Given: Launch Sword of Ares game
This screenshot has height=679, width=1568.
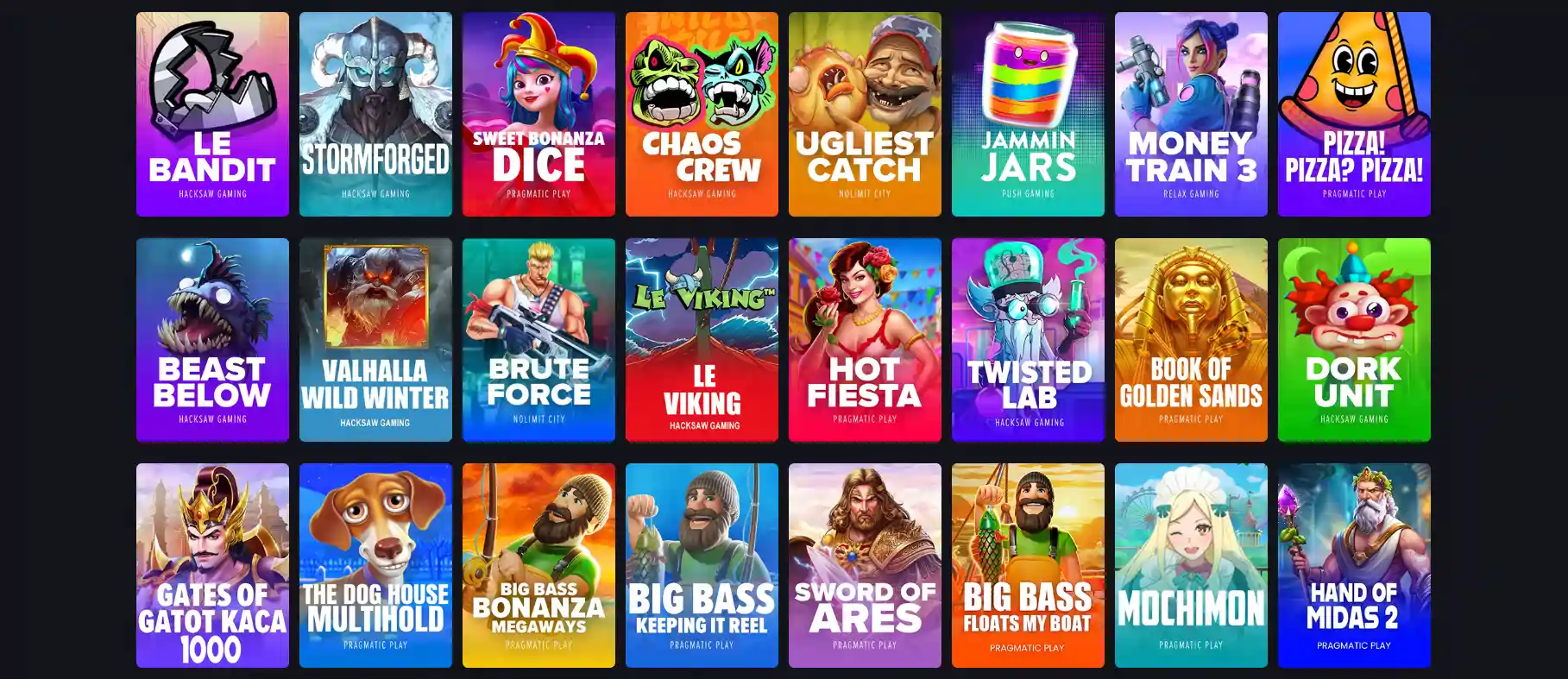Looking at the screenshot, I should (865, 565).
